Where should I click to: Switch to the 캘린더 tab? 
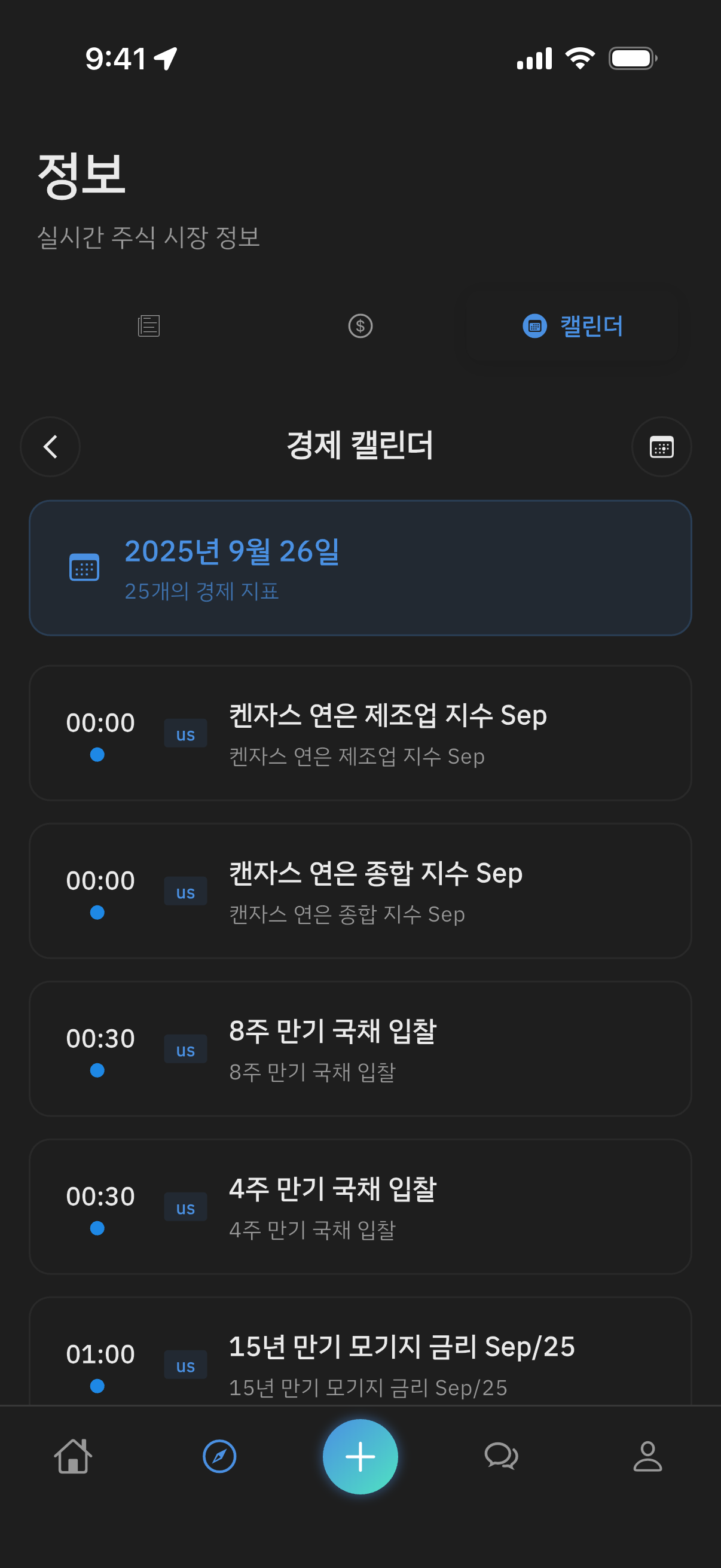[572, 327]
